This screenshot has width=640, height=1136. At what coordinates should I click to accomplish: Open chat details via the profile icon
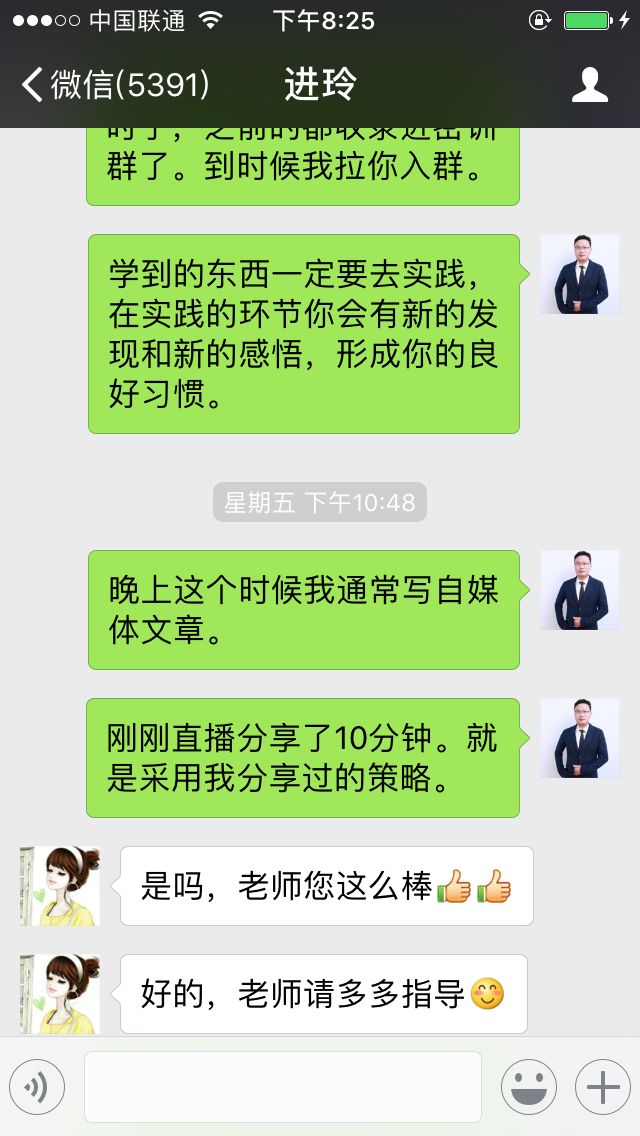[589, 85]
